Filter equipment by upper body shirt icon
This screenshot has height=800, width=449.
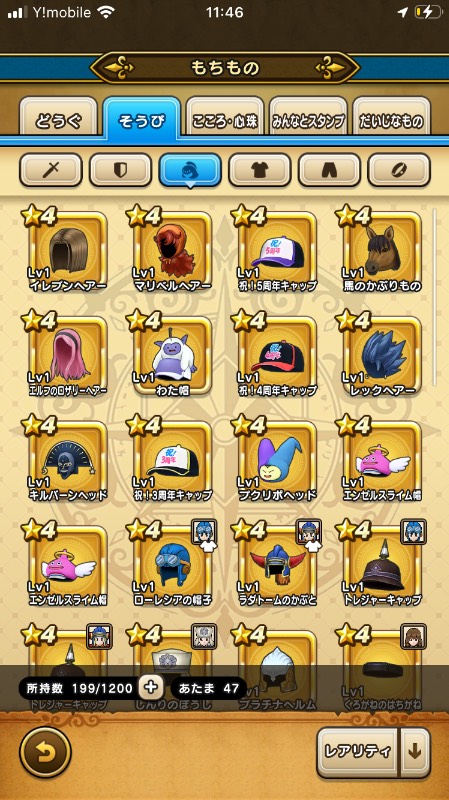click(x=260, y=170)
